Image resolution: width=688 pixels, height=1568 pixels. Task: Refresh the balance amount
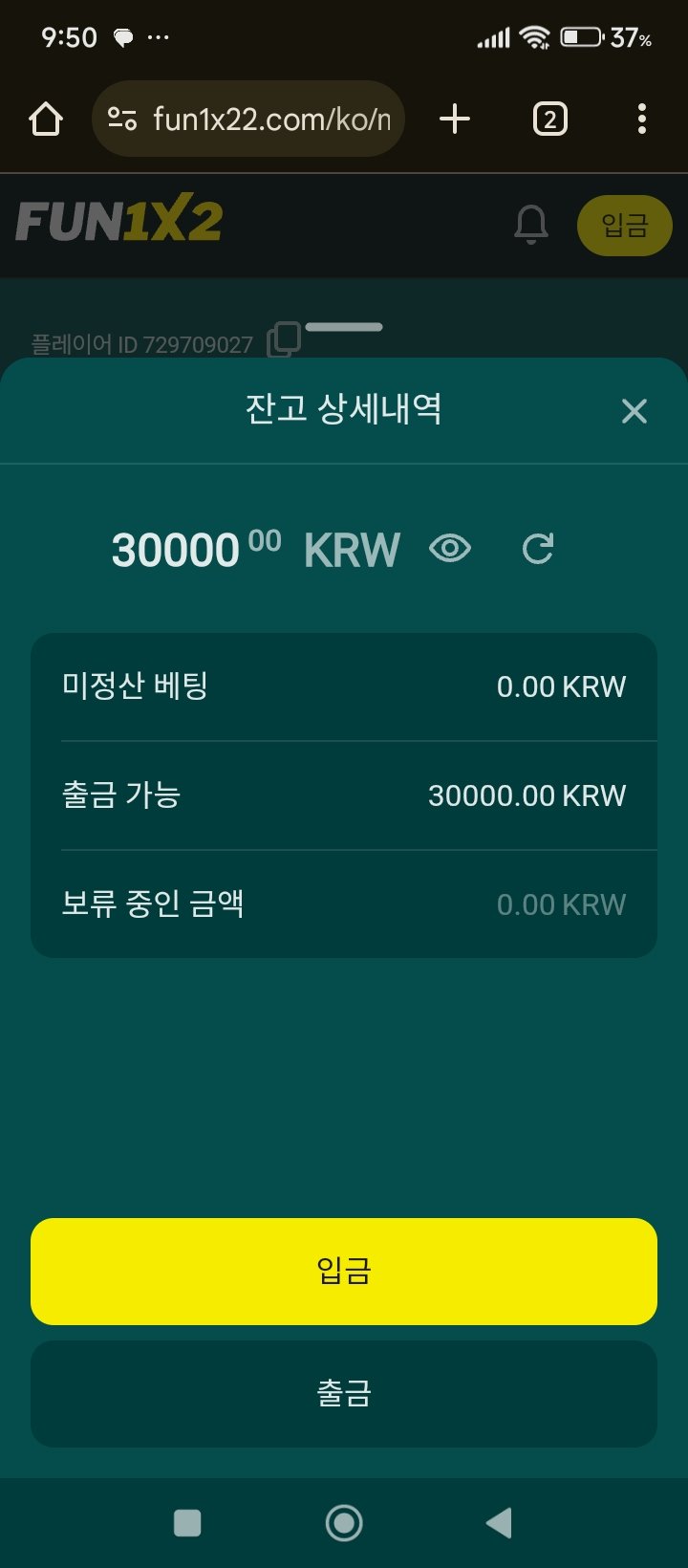click(538, 549)
